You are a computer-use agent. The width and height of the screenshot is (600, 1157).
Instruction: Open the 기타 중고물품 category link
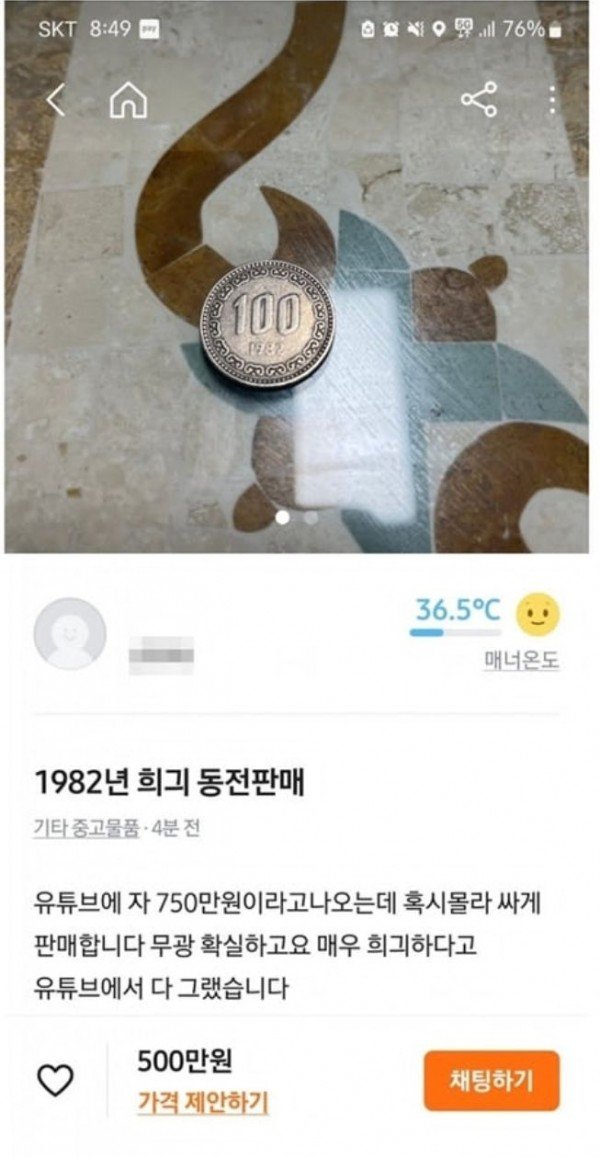coord(87,829)
